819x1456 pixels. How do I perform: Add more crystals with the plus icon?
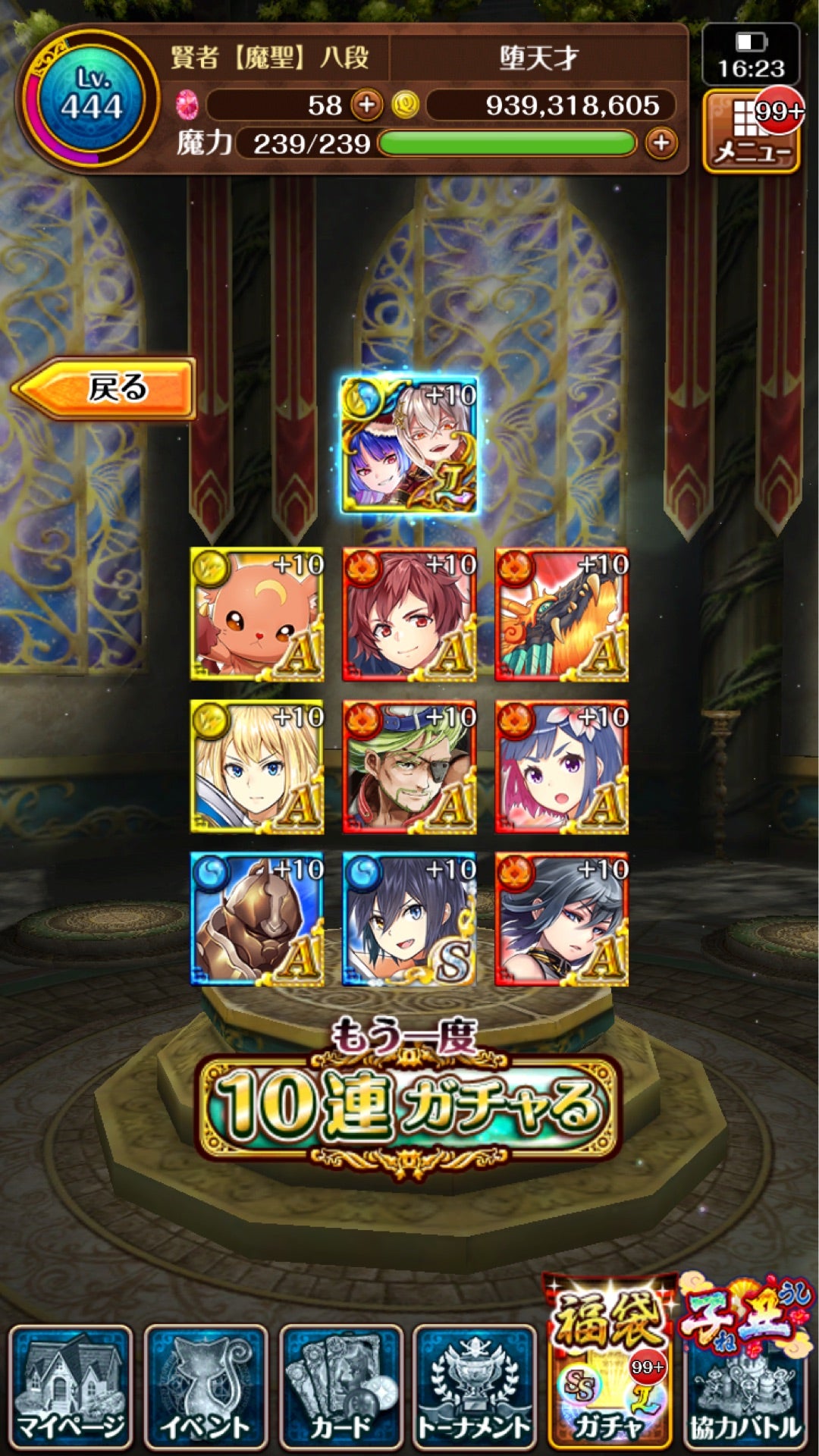point(367,105)
